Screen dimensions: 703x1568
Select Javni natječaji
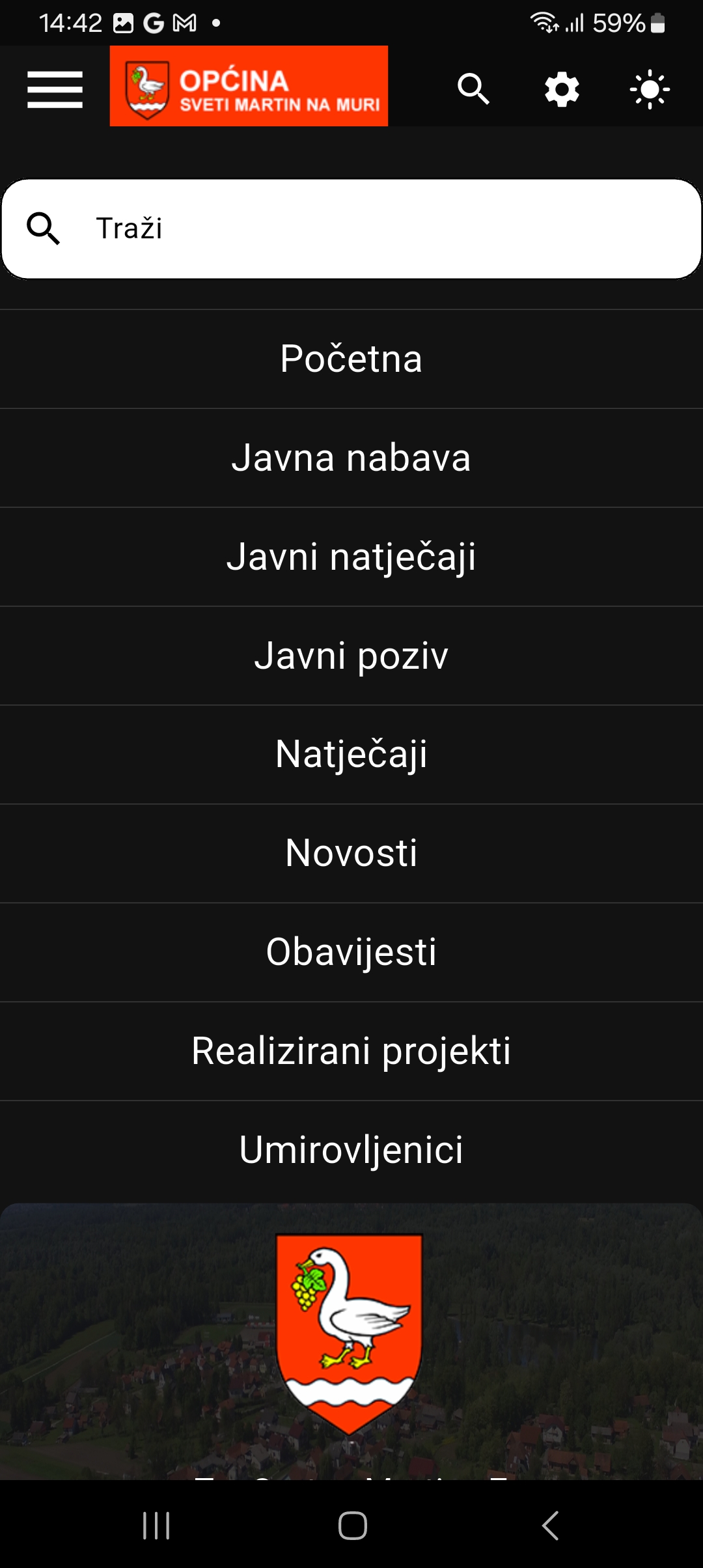click(351, 557)
